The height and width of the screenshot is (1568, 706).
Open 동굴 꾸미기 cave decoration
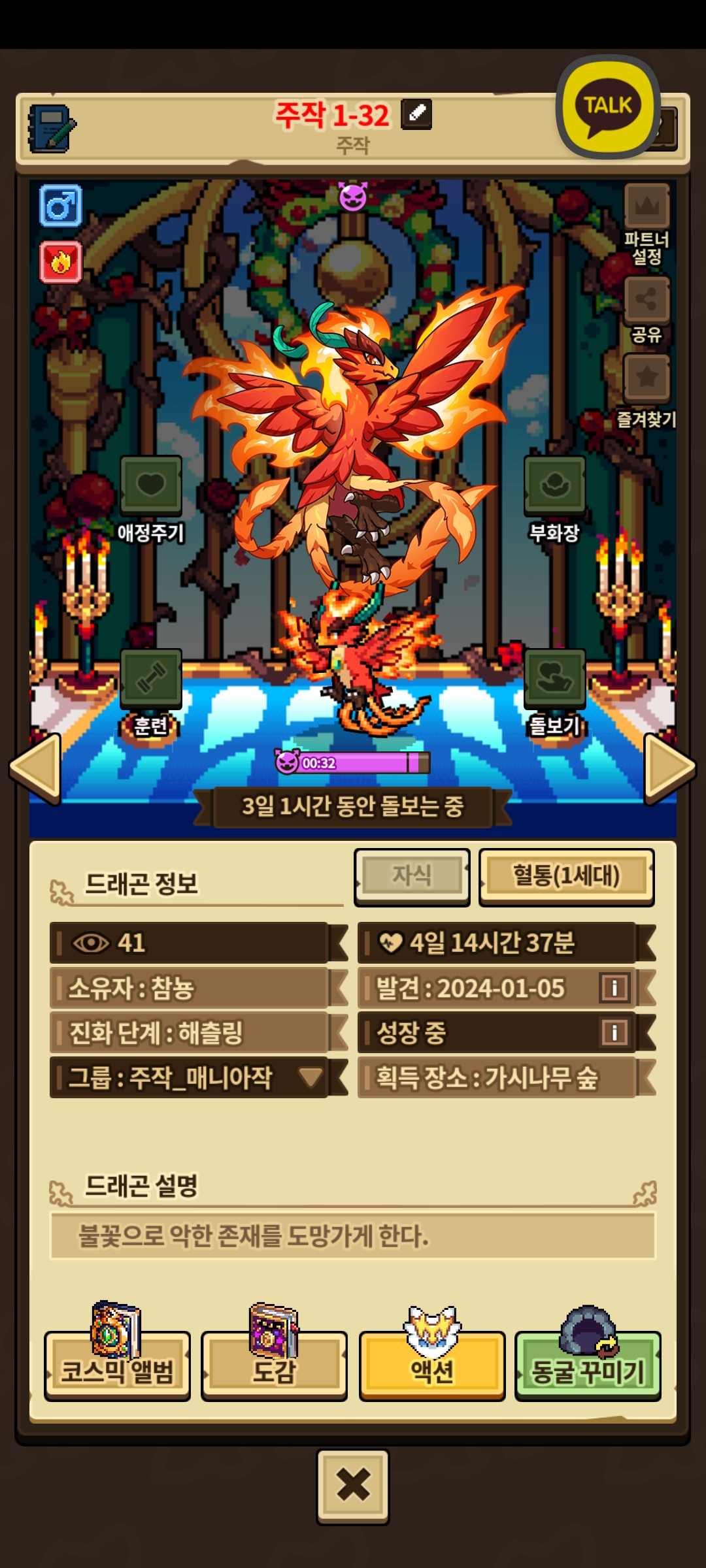pos(588,1367)
